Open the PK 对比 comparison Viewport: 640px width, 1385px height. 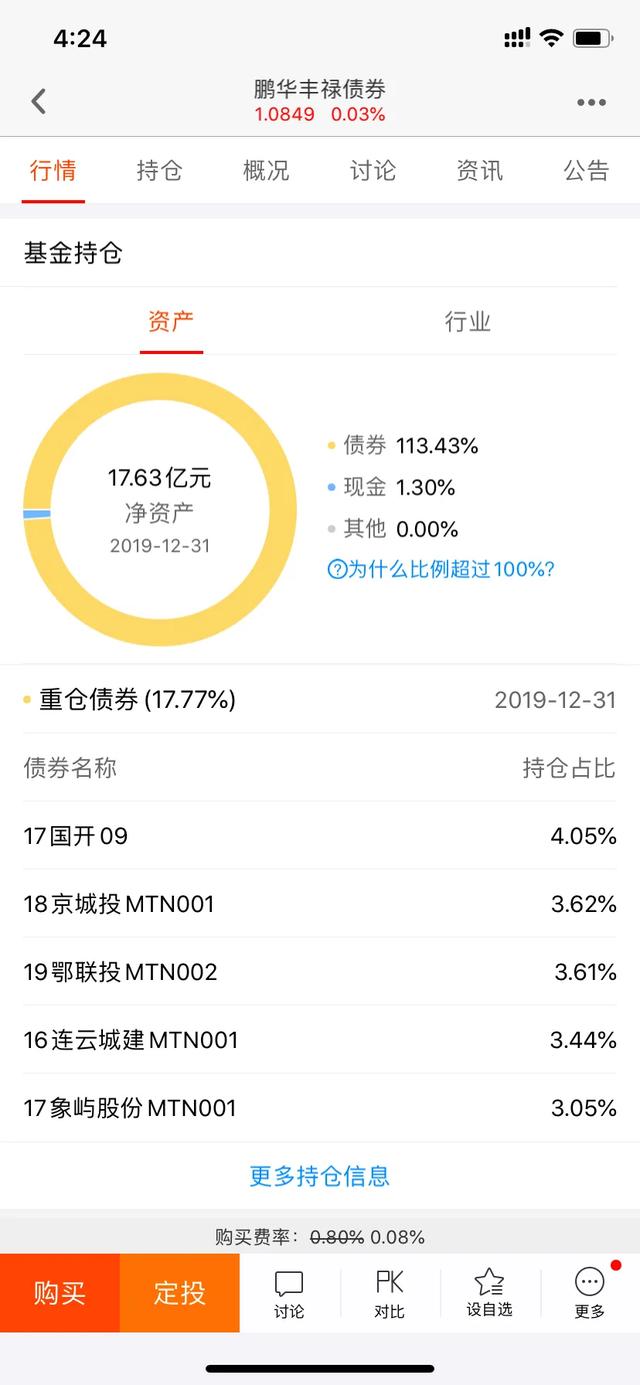390,1294
